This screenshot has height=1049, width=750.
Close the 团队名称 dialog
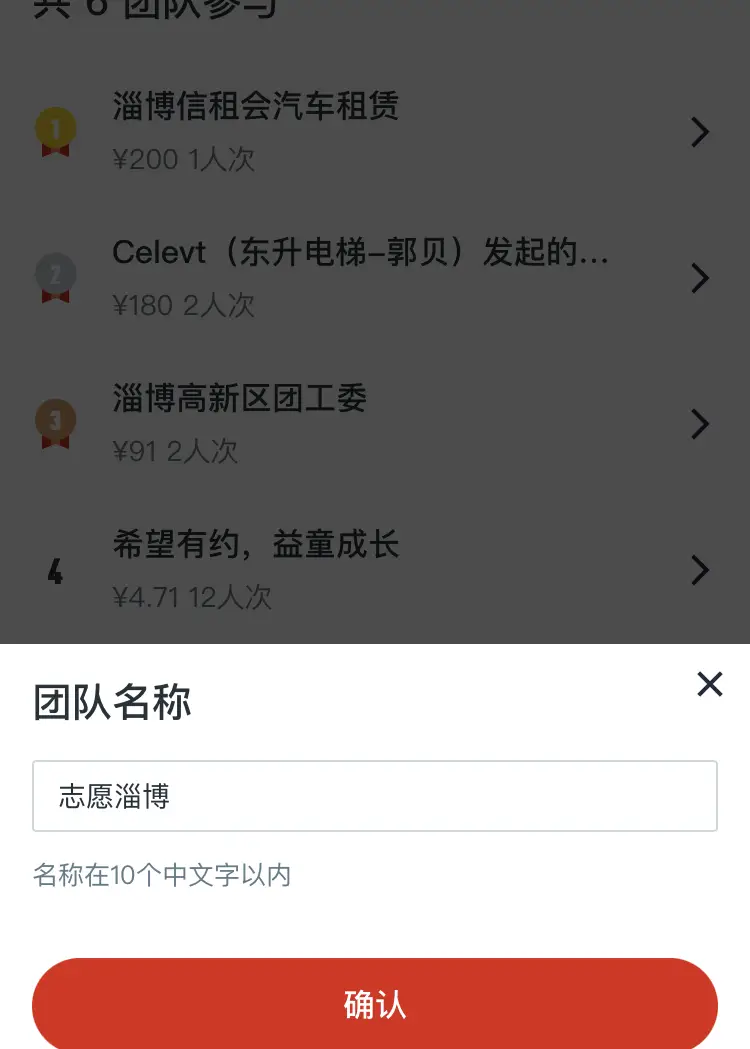coord(709,684)
